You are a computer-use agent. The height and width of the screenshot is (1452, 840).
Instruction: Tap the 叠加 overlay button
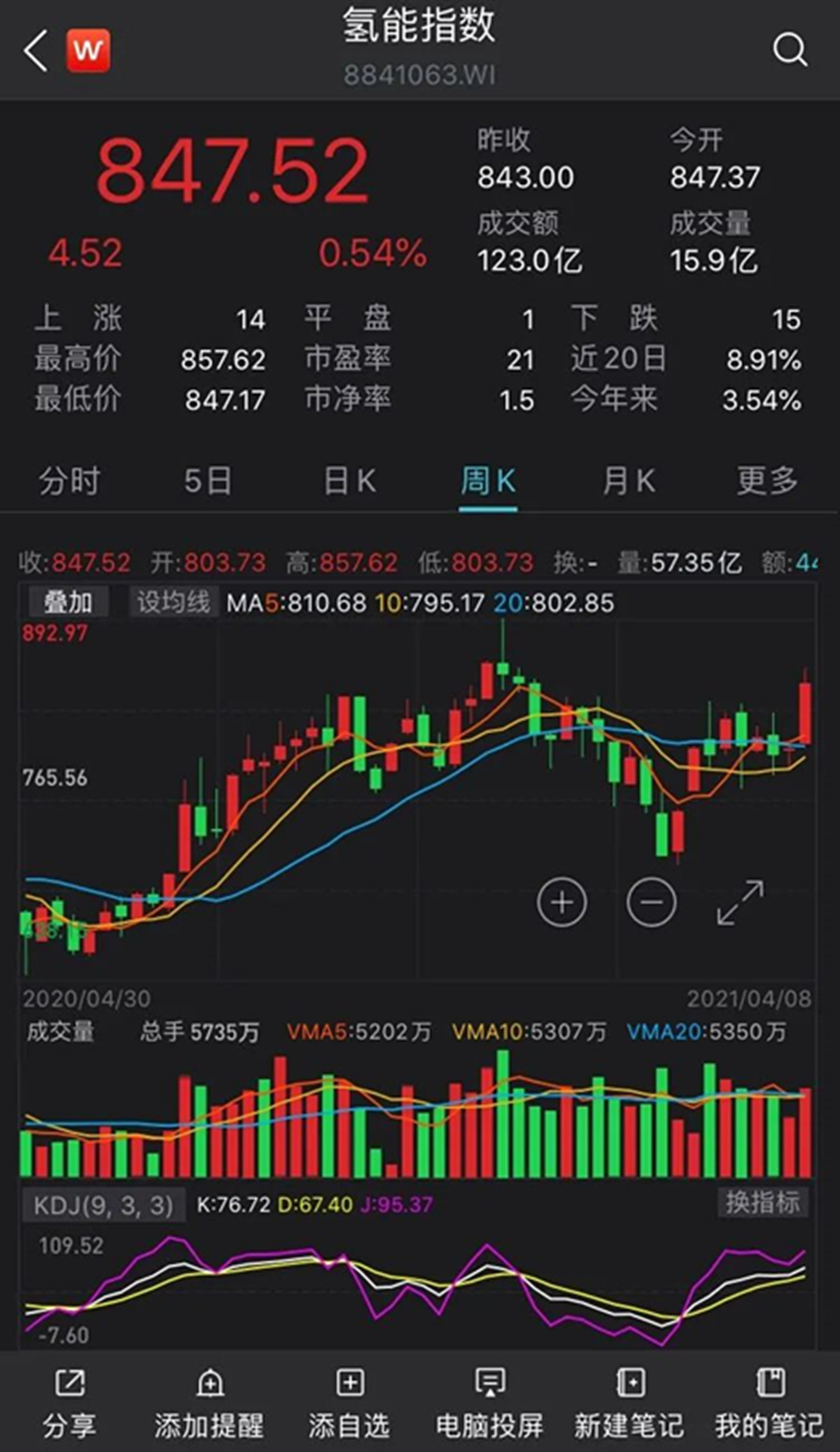68,602
